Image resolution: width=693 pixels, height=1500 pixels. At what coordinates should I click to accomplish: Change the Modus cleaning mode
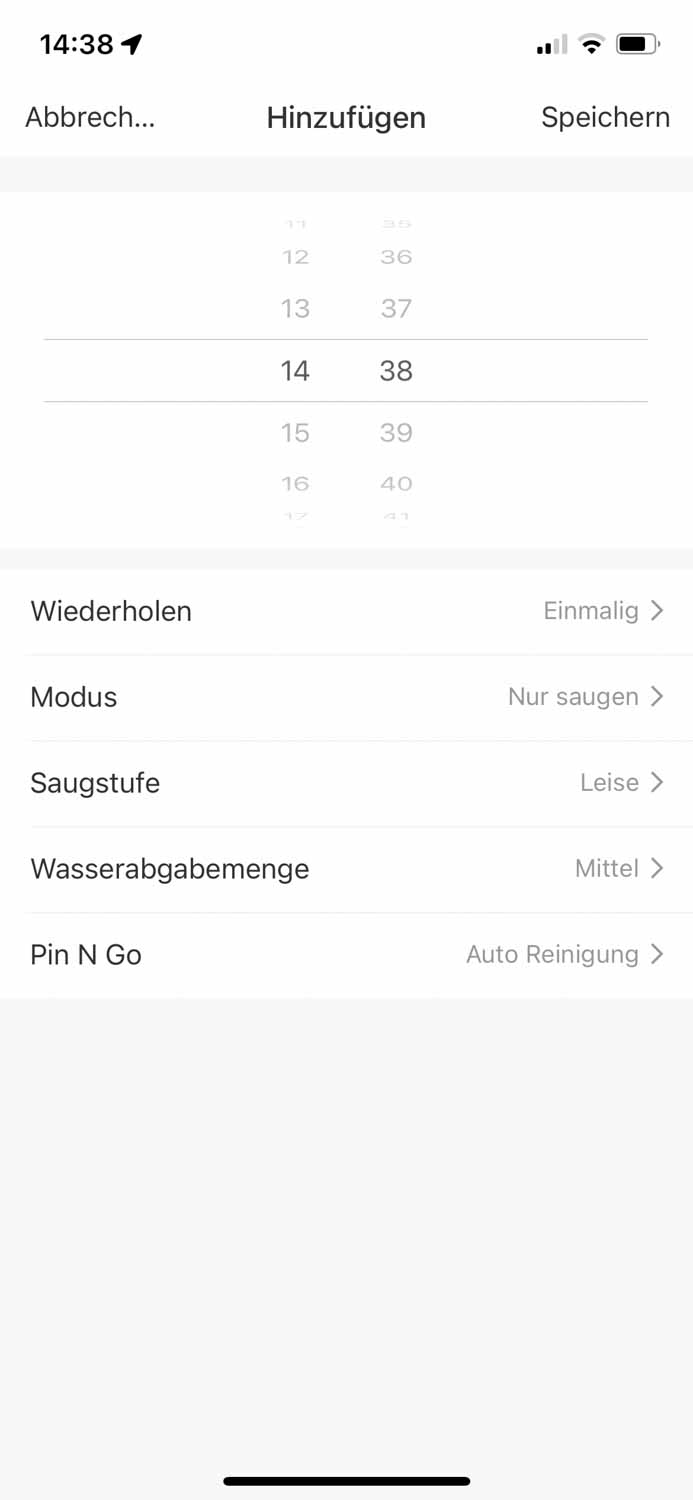coord(346,697)
